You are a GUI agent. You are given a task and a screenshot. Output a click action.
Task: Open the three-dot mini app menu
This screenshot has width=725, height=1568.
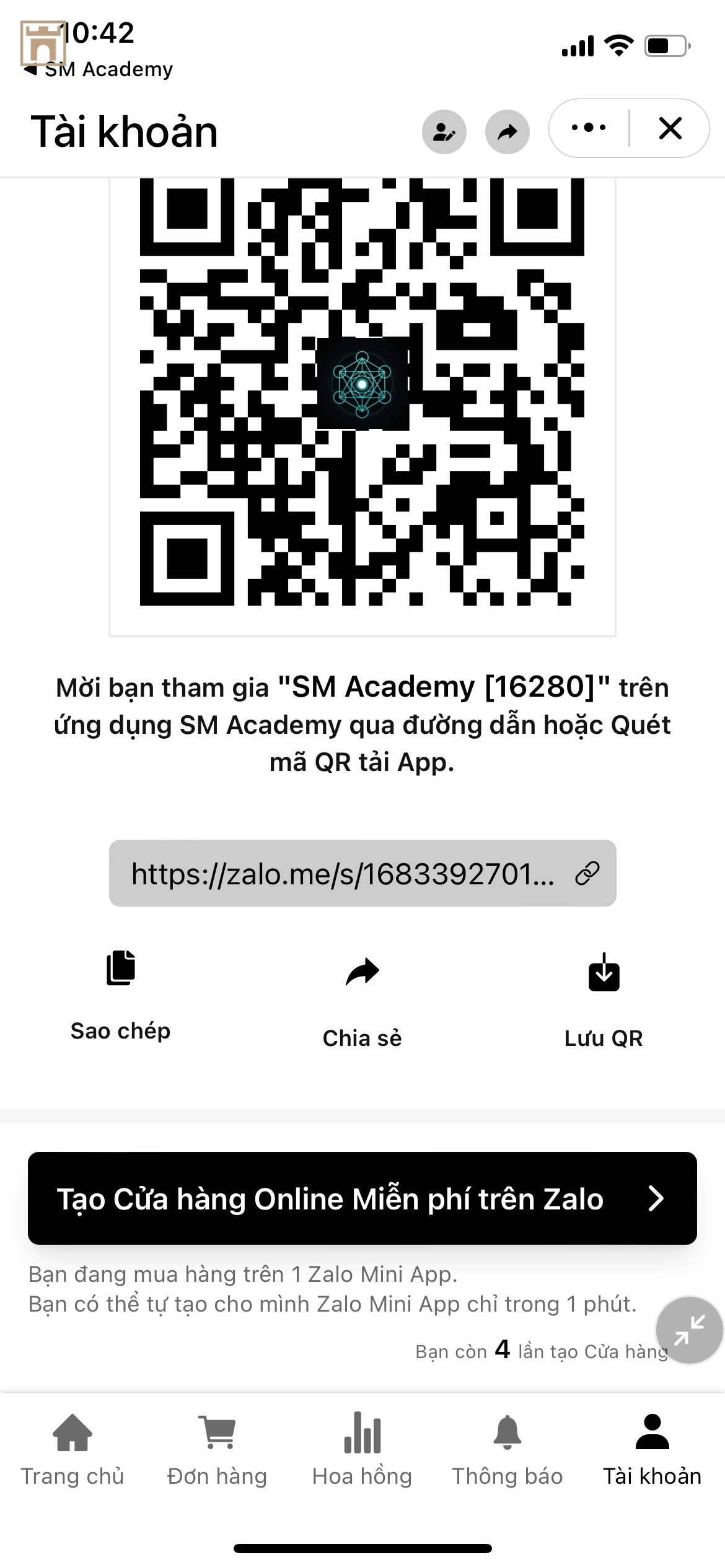pos(588,128)
